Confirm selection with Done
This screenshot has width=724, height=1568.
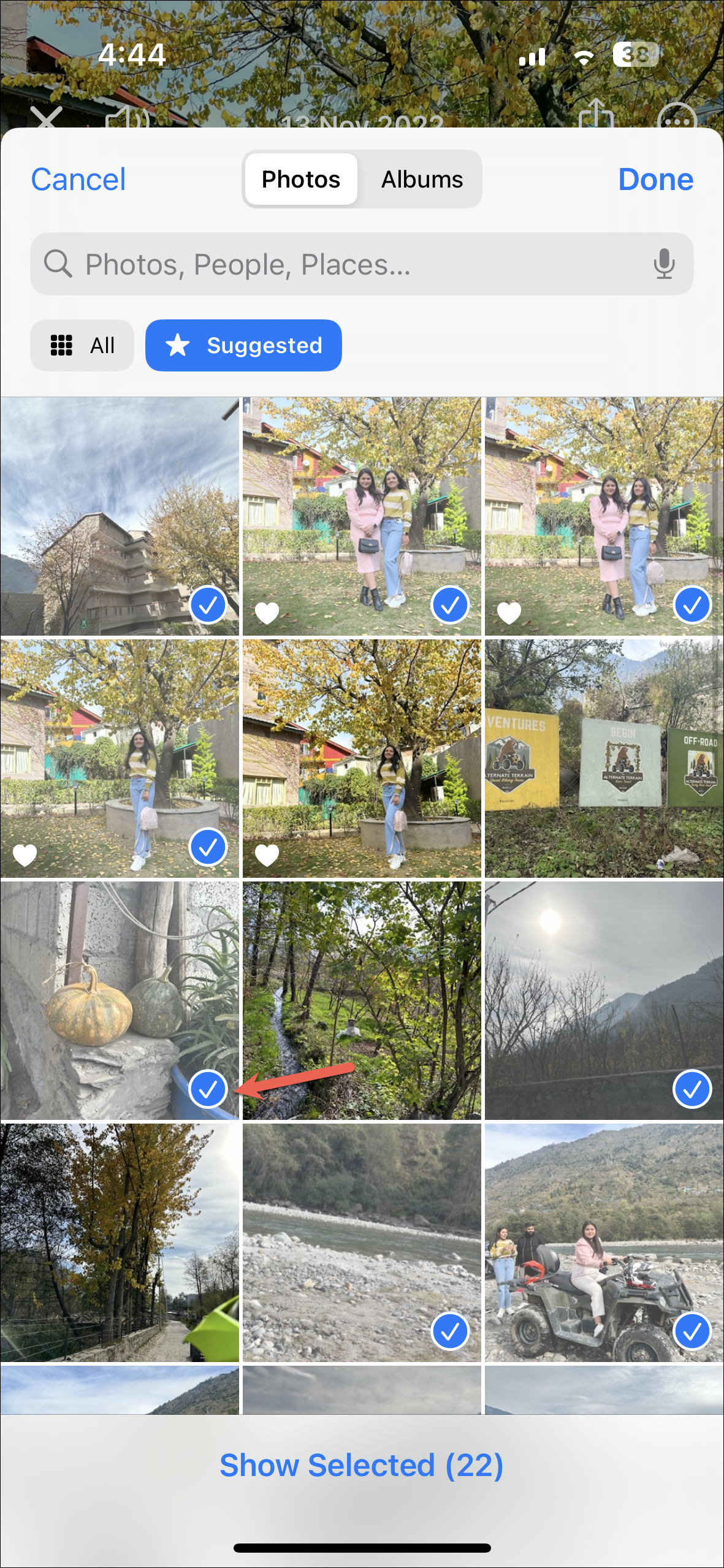(x=655, y=180)
